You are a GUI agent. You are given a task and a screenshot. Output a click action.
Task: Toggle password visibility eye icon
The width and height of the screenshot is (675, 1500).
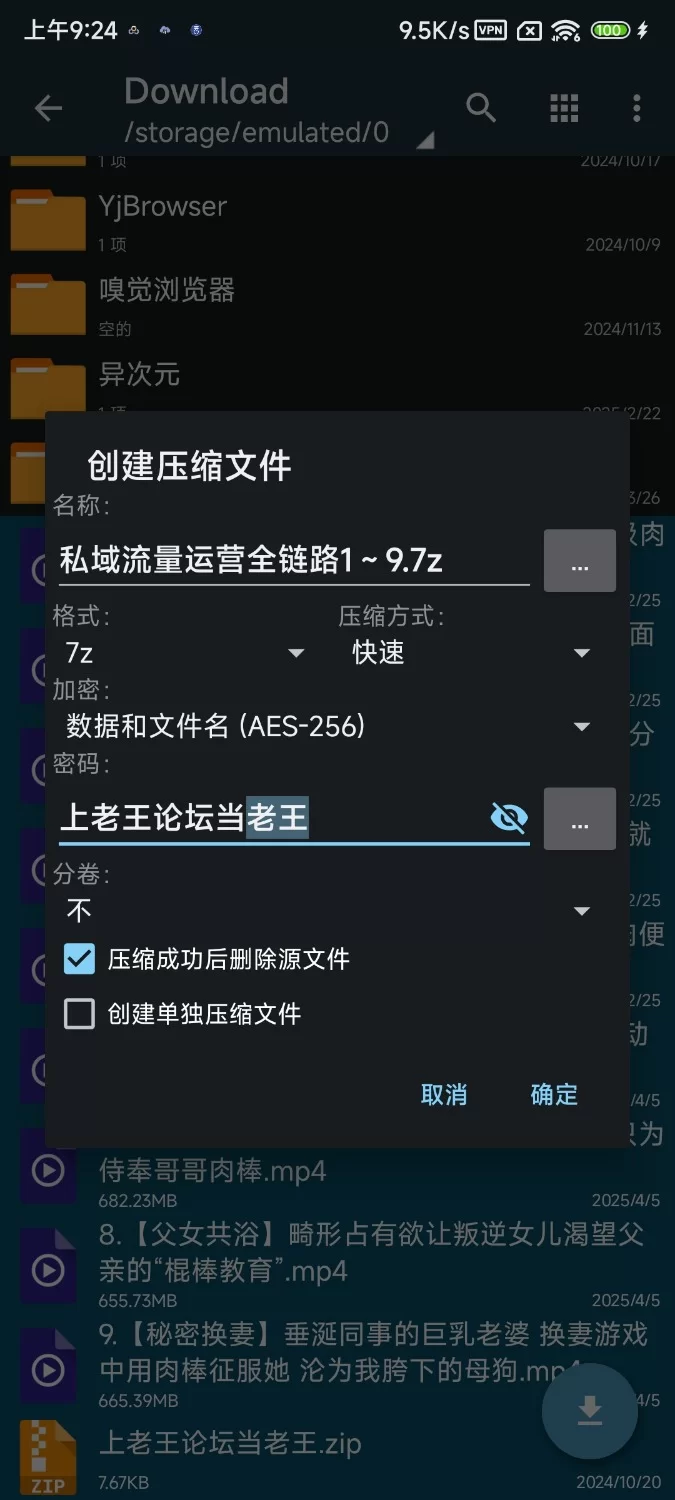click(509, 818)
